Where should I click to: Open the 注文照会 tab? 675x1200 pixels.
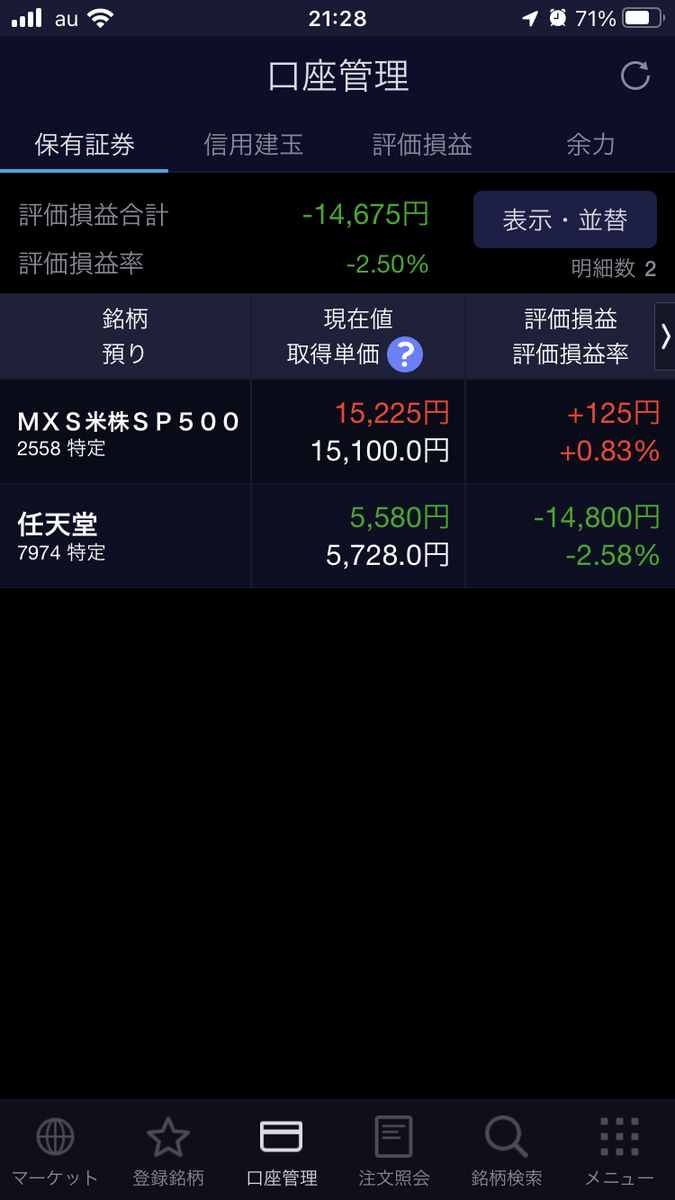pos(394,1151)
